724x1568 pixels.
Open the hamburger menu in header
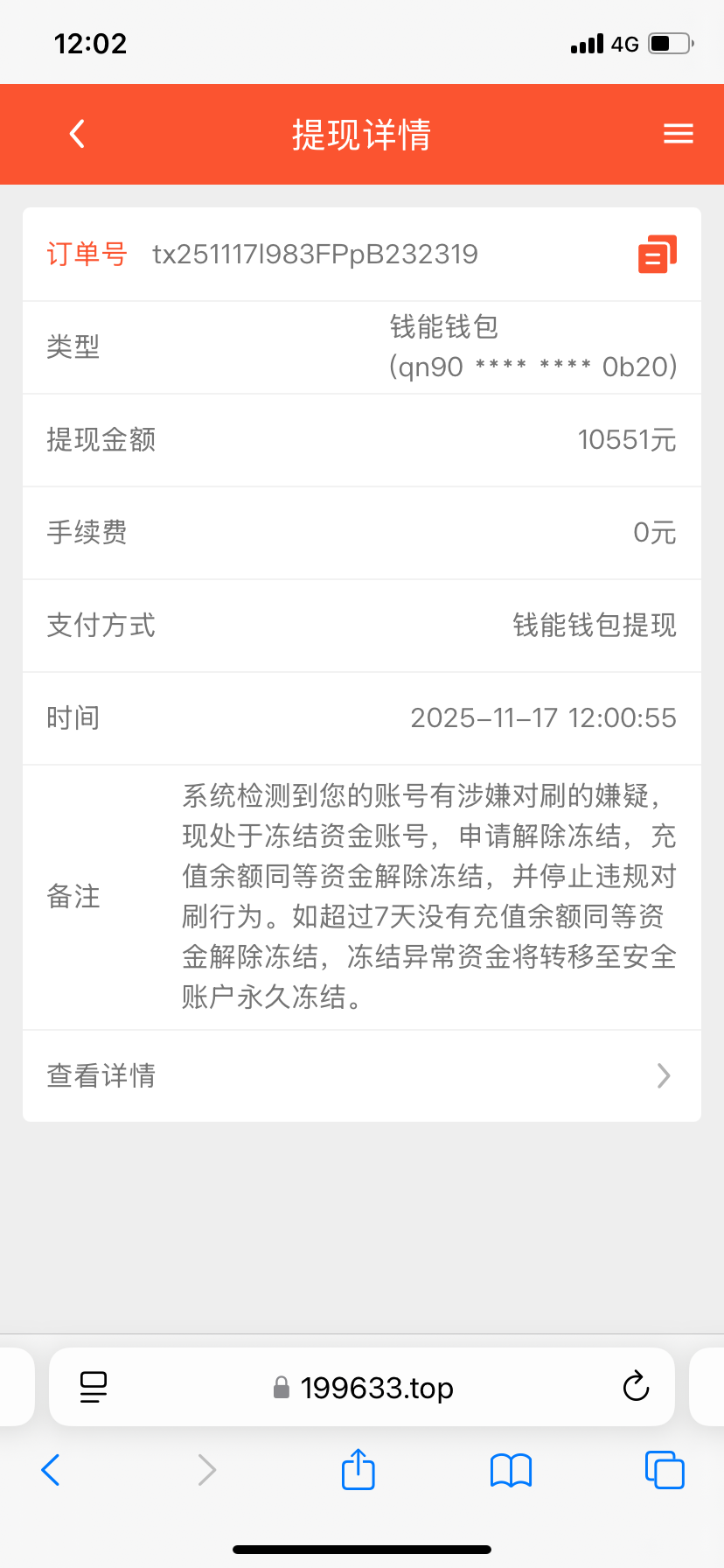coord(678,134)
